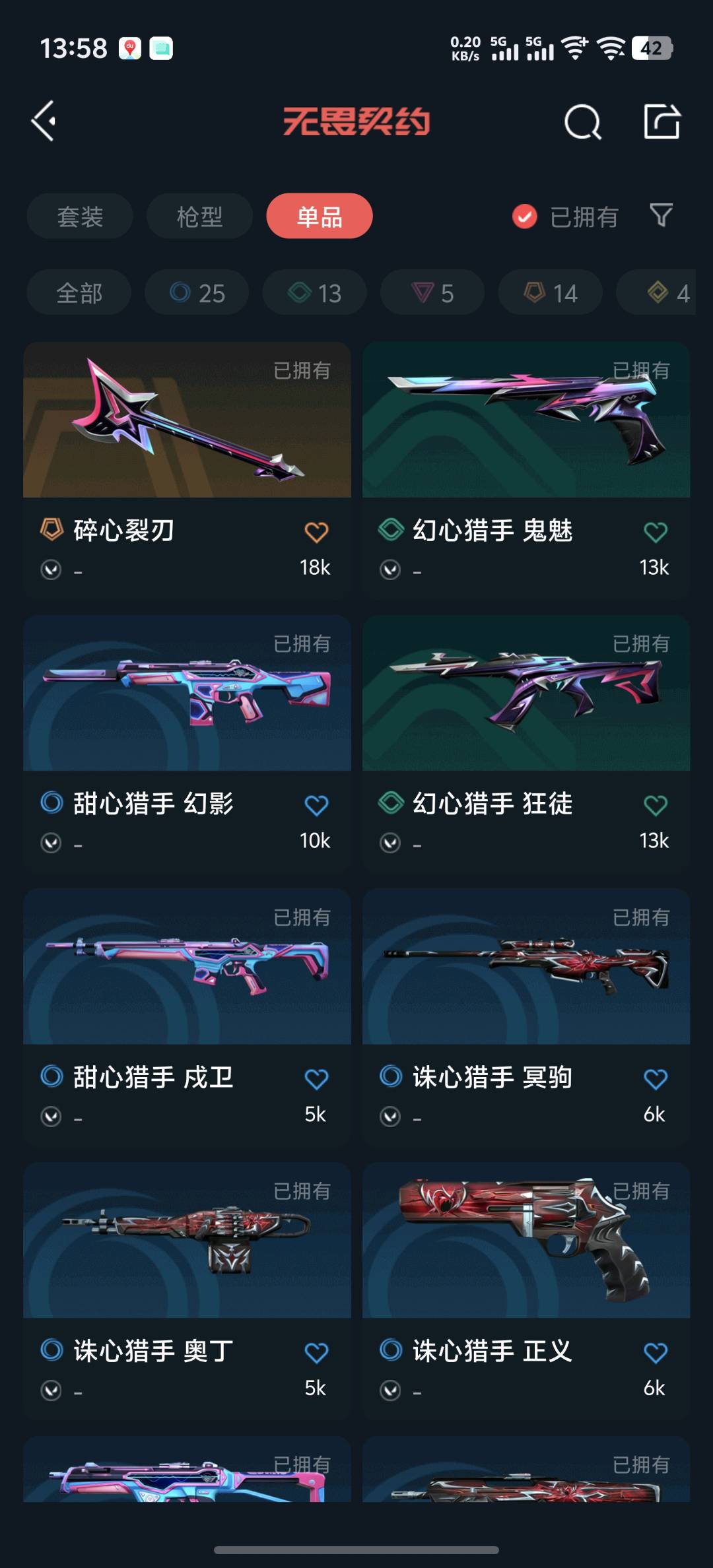Toggle the 已拥有 checkbox

(525, 216)
